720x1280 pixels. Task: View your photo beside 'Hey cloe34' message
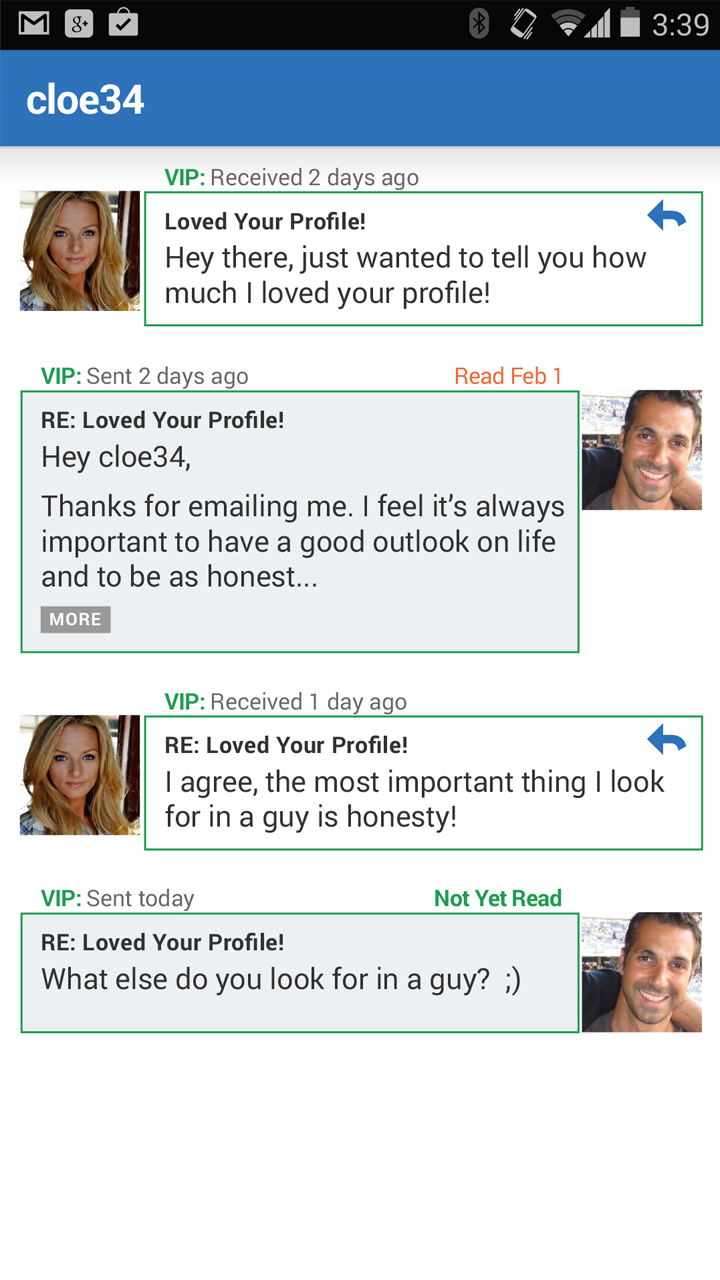click(x=642, y=450)
